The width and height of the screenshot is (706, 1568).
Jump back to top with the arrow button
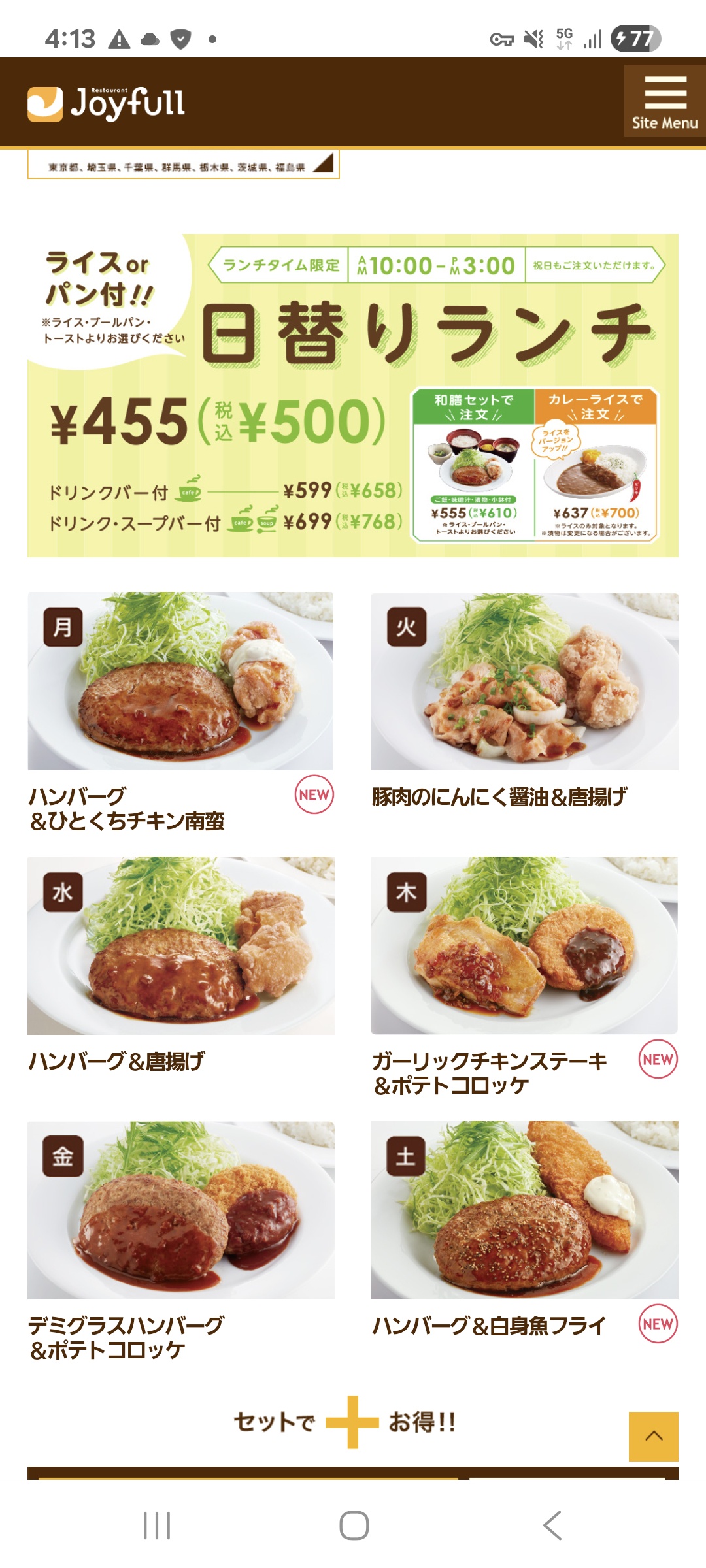(653, 1436)
